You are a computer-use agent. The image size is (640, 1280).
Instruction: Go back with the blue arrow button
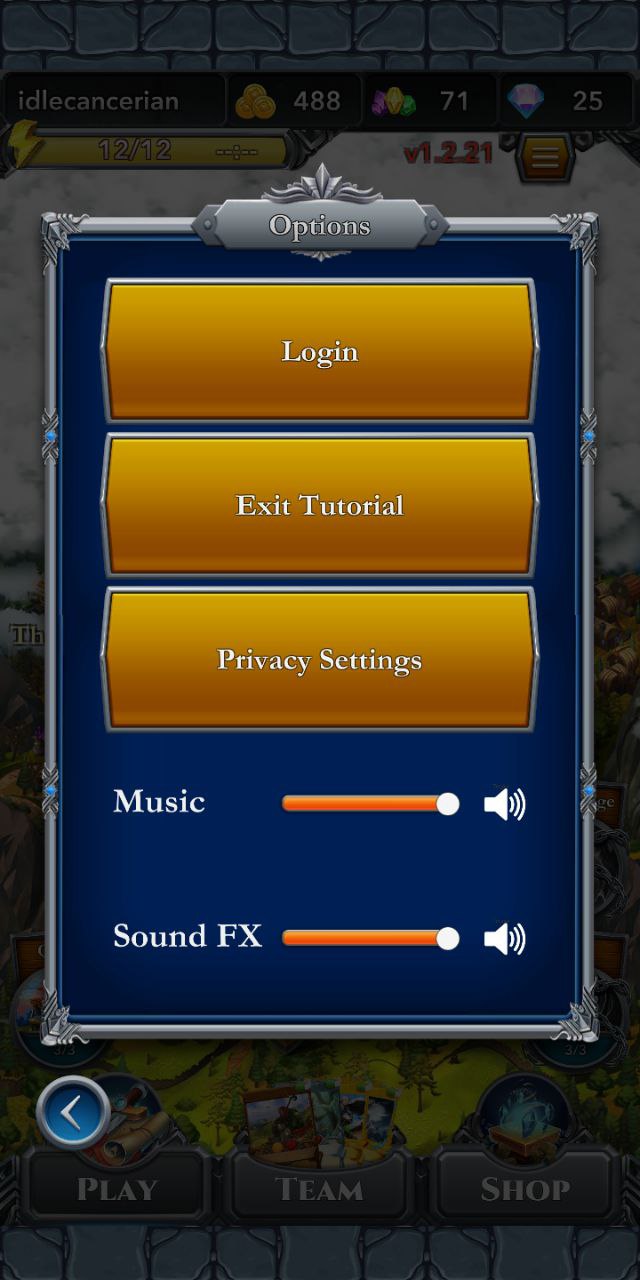(73, 1112)
